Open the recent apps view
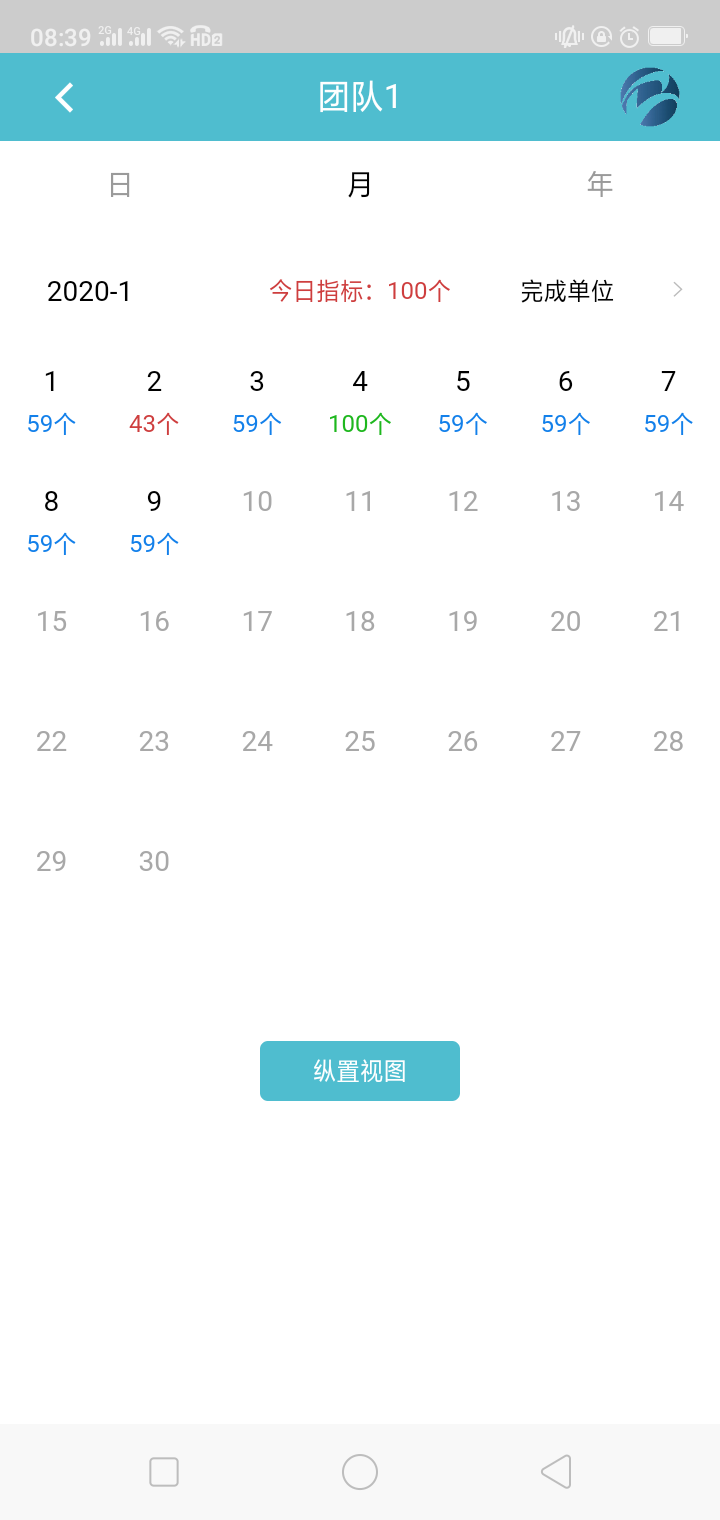Screen dimensions: 720x1520 pyautogui.click(x=164, y=1472)
